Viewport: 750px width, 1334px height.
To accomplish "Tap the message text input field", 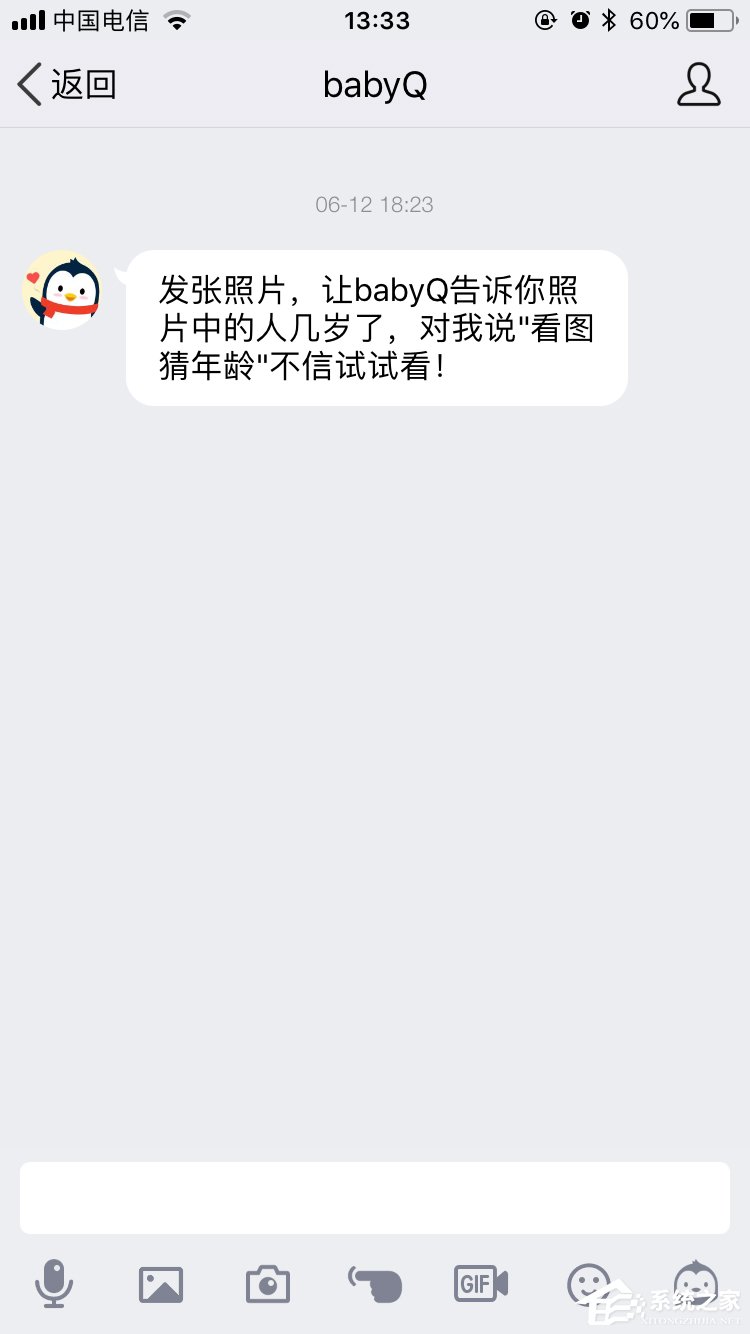I will (374, 1196).
